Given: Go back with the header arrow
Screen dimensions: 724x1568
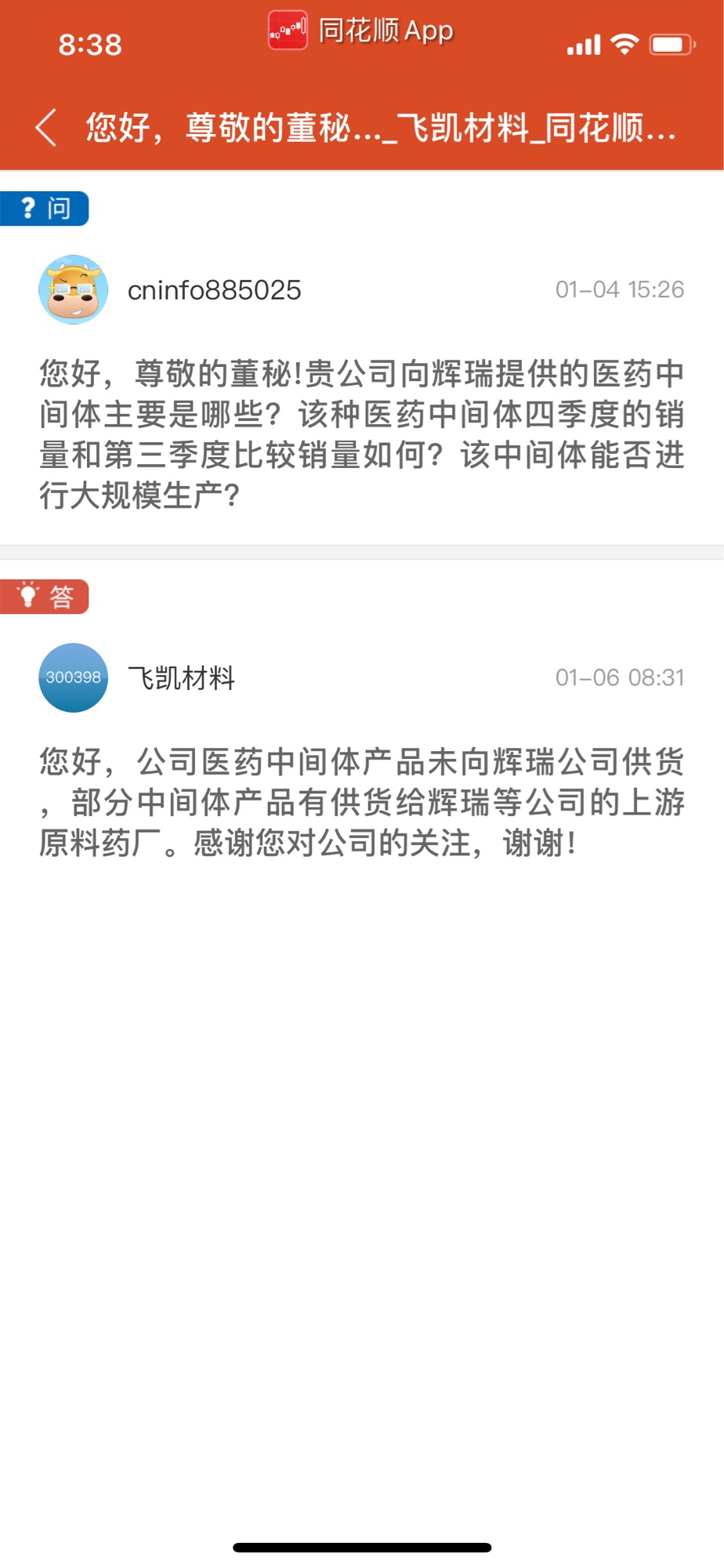Looking at the screenshot, I should tap(46, 128).
